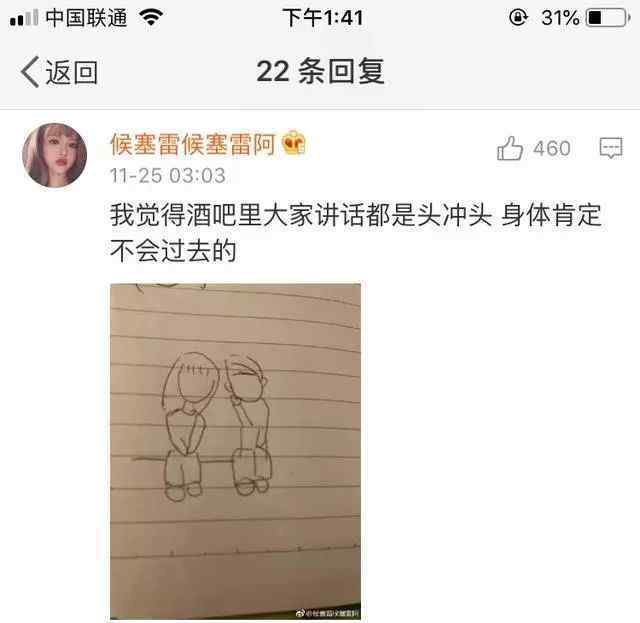Like the comment by 候塞雷候塞雷阿
640x623 pixels.
[511, 149]
